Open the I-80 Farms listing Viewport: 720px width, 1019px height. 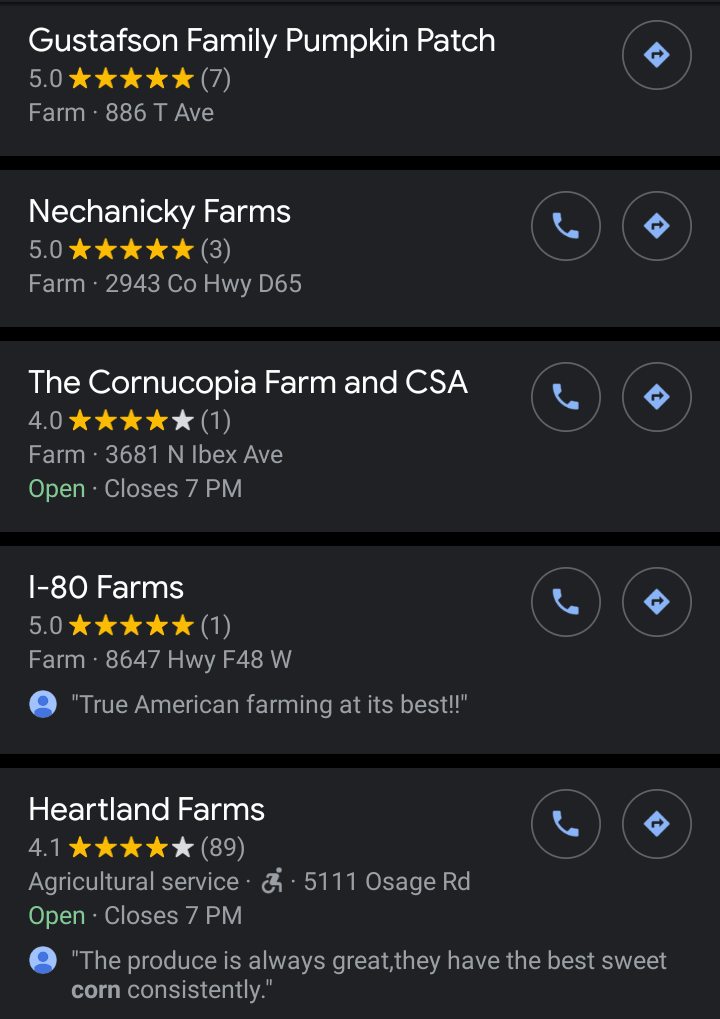point(106,587)
